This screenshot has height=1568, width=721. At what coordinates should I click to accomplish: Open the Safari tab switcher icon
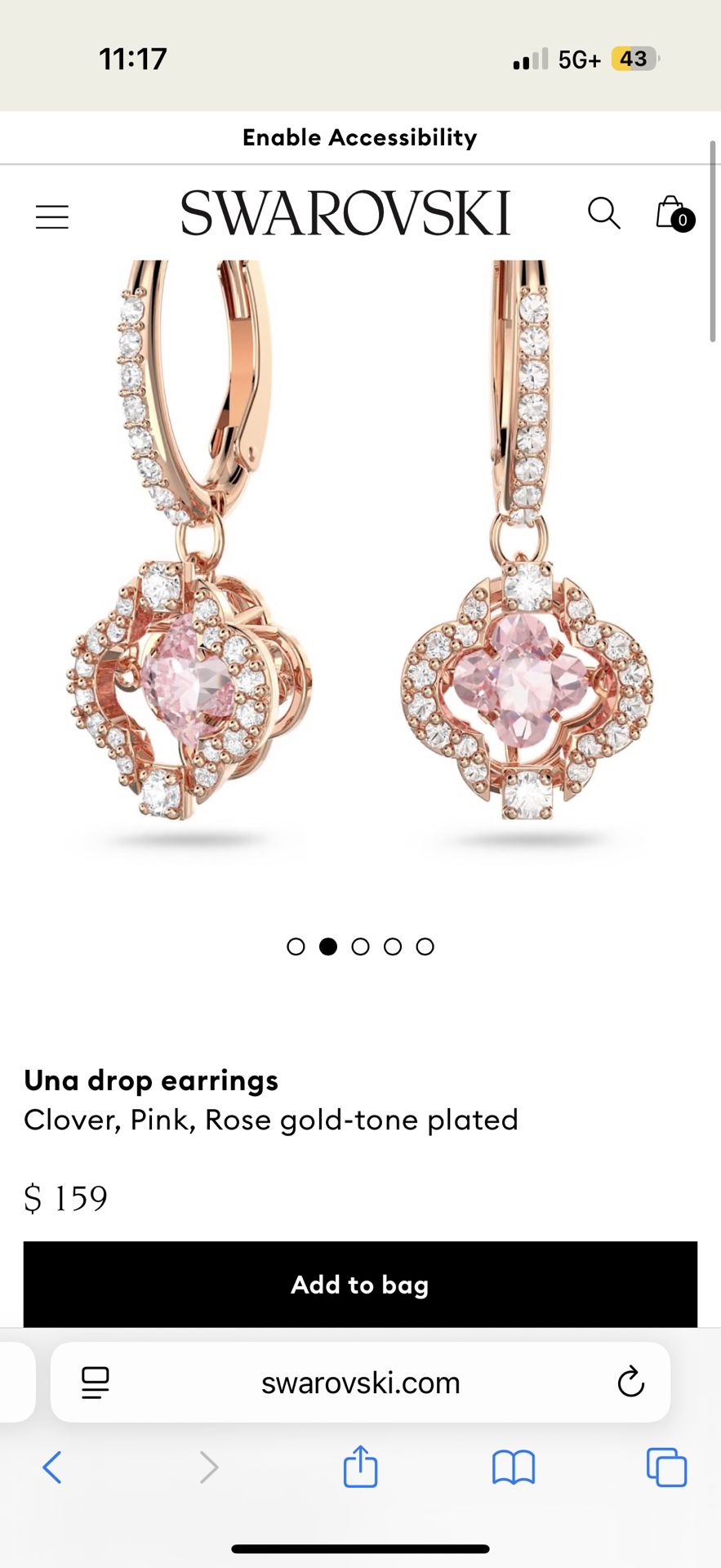pyautogui.click(x=665, y=1466)
